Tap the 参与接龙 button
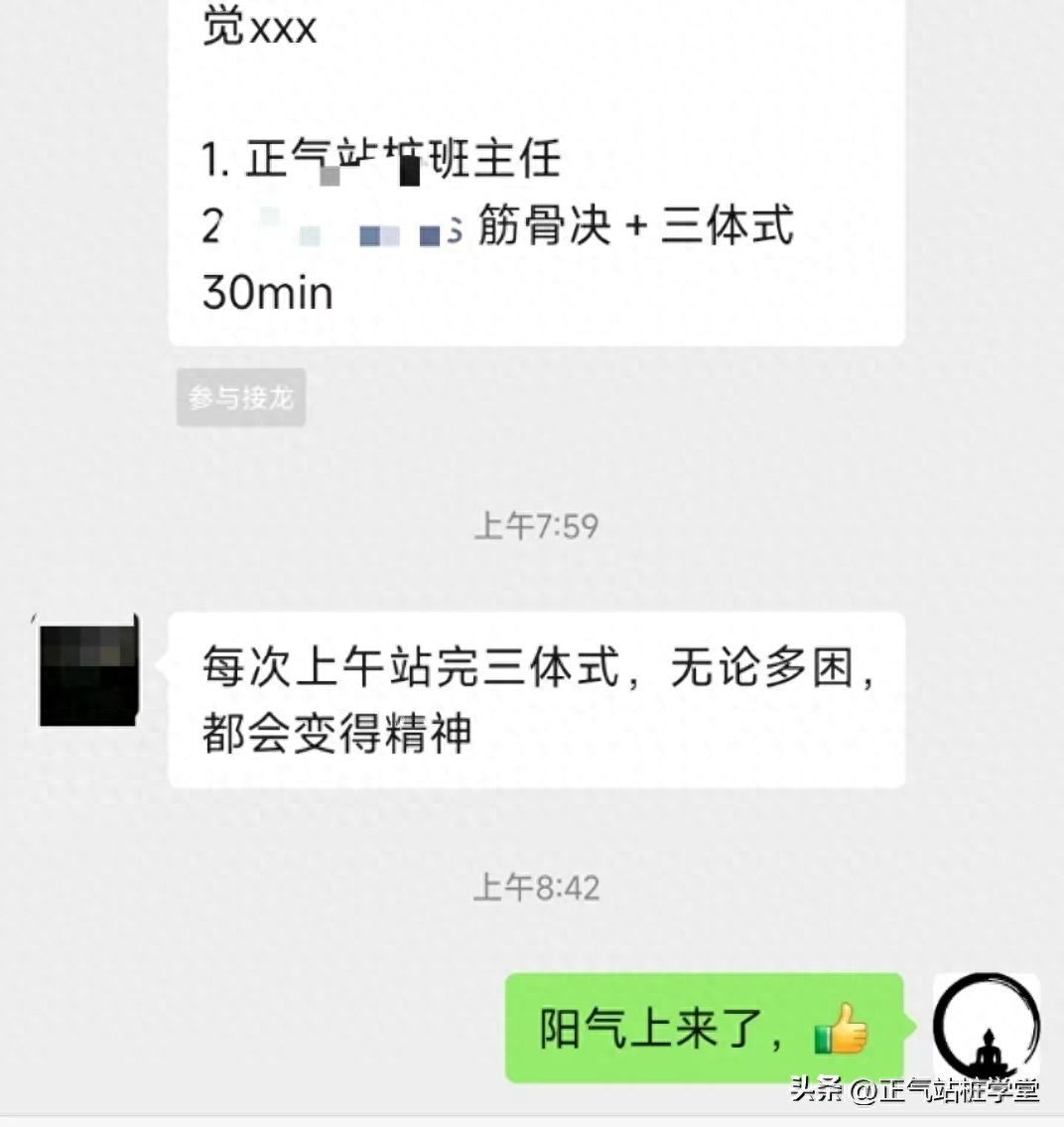Image resolution: width=1064 pixels, height=1127 pixels. [241, 398]
